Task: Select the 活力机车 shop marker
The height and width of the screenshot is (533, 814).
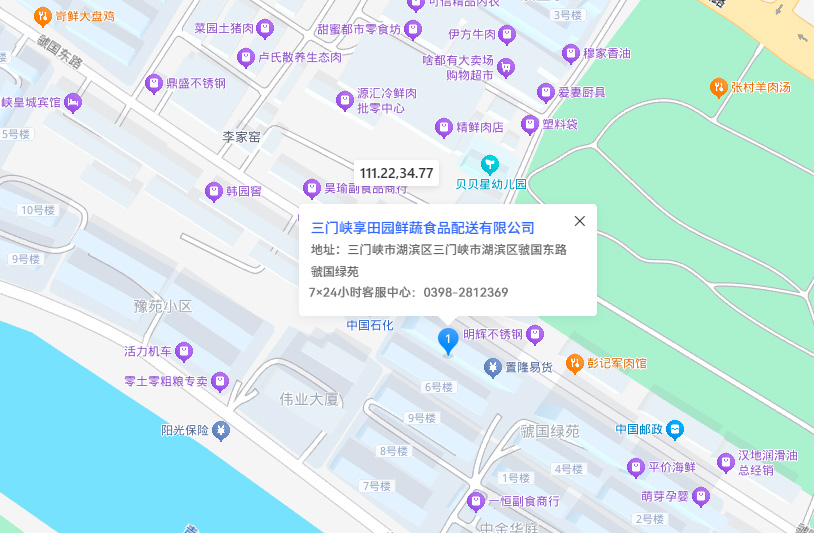Action: (x=184, y=351)
